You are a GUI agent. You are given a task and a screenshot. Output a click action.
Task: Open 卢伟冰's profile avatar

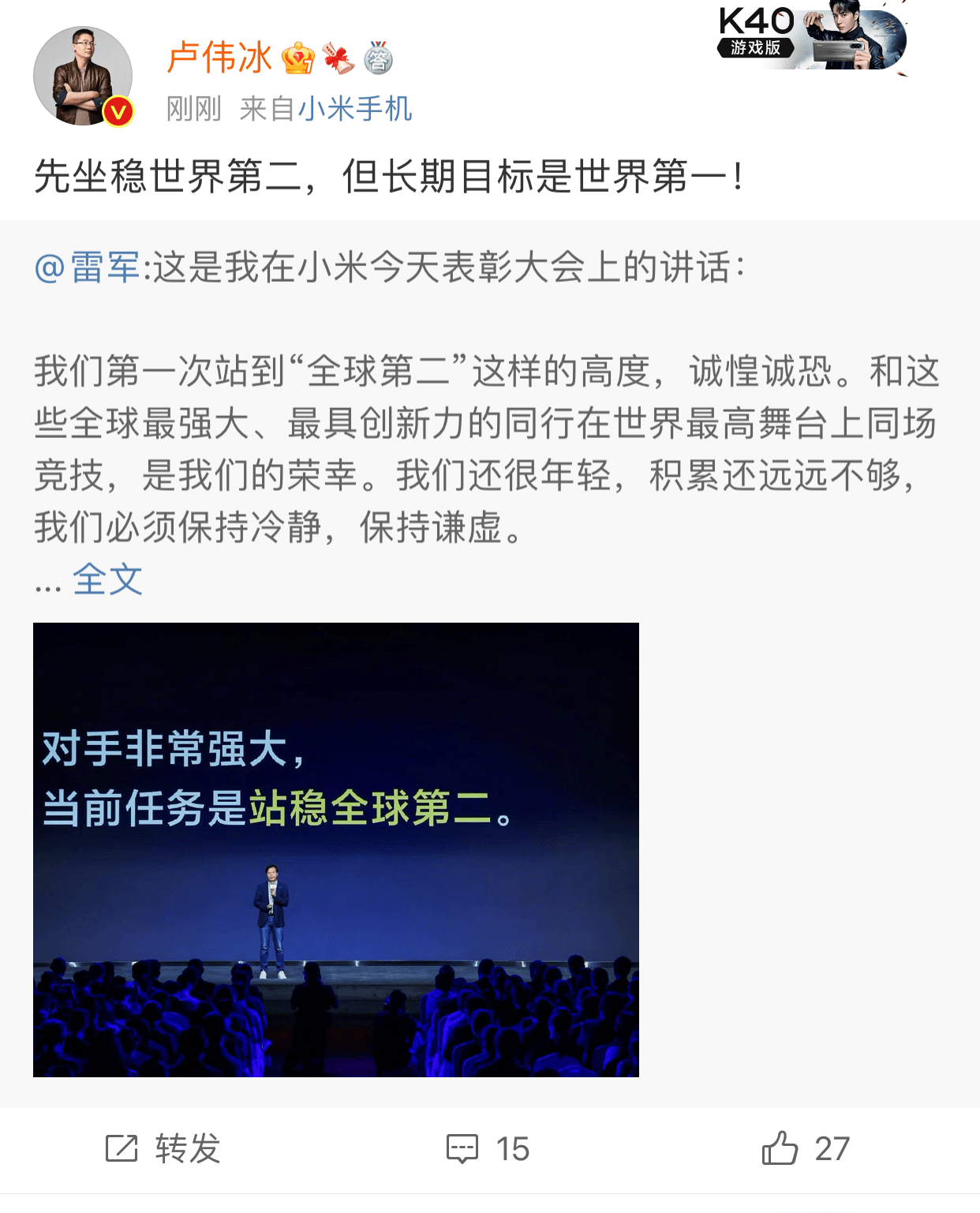[83, 76]
